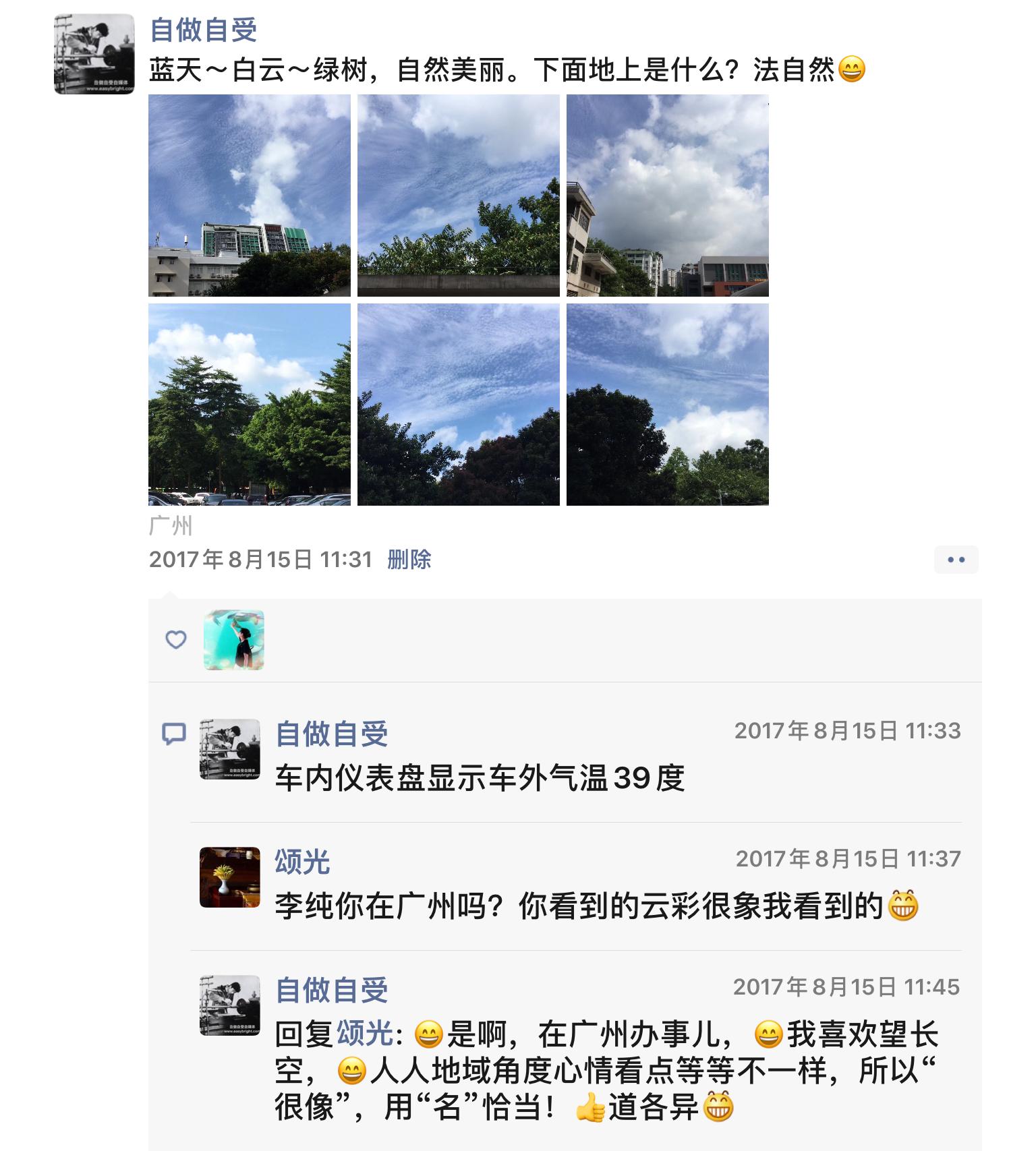Open the post author's avatar 自做自受
Viewport: 1036px width, 1151px height.
[94, 54]
